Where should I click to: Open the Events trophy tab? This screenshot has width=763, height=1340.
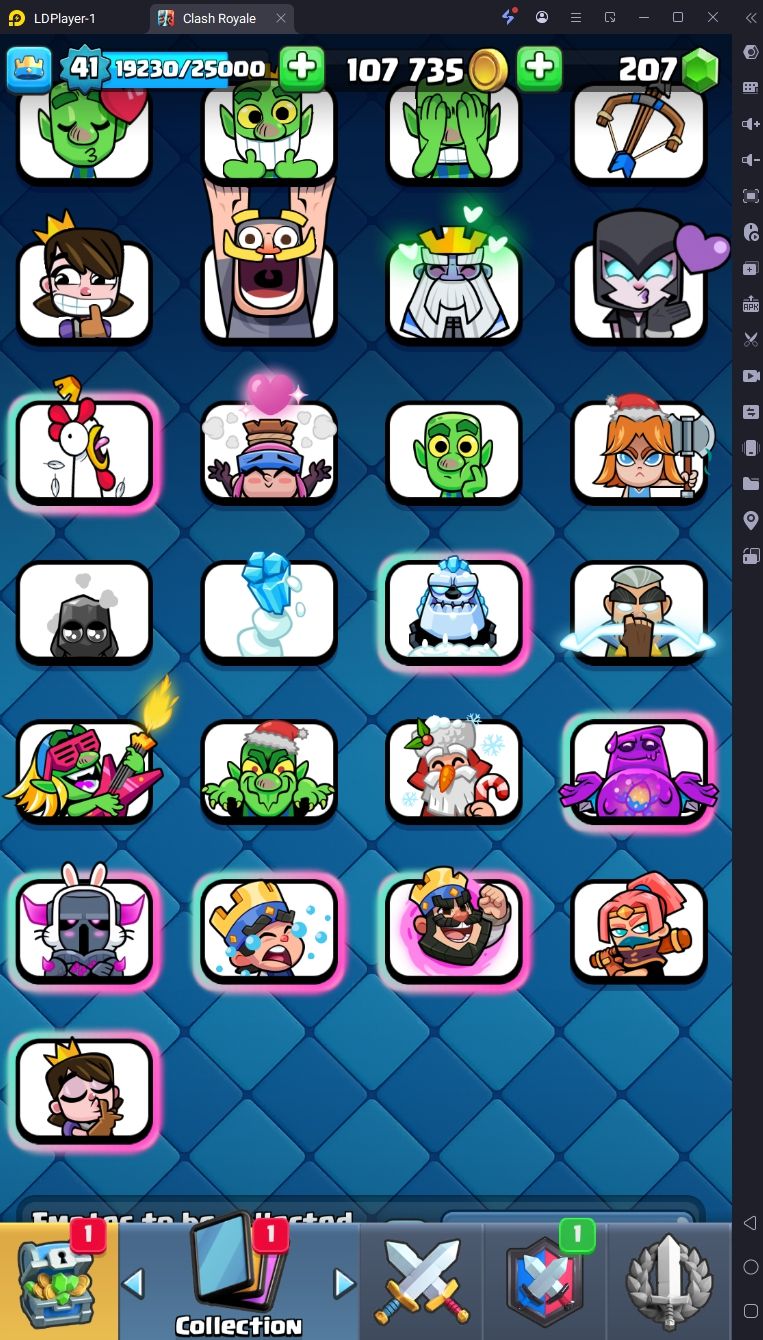[669, 1281]
